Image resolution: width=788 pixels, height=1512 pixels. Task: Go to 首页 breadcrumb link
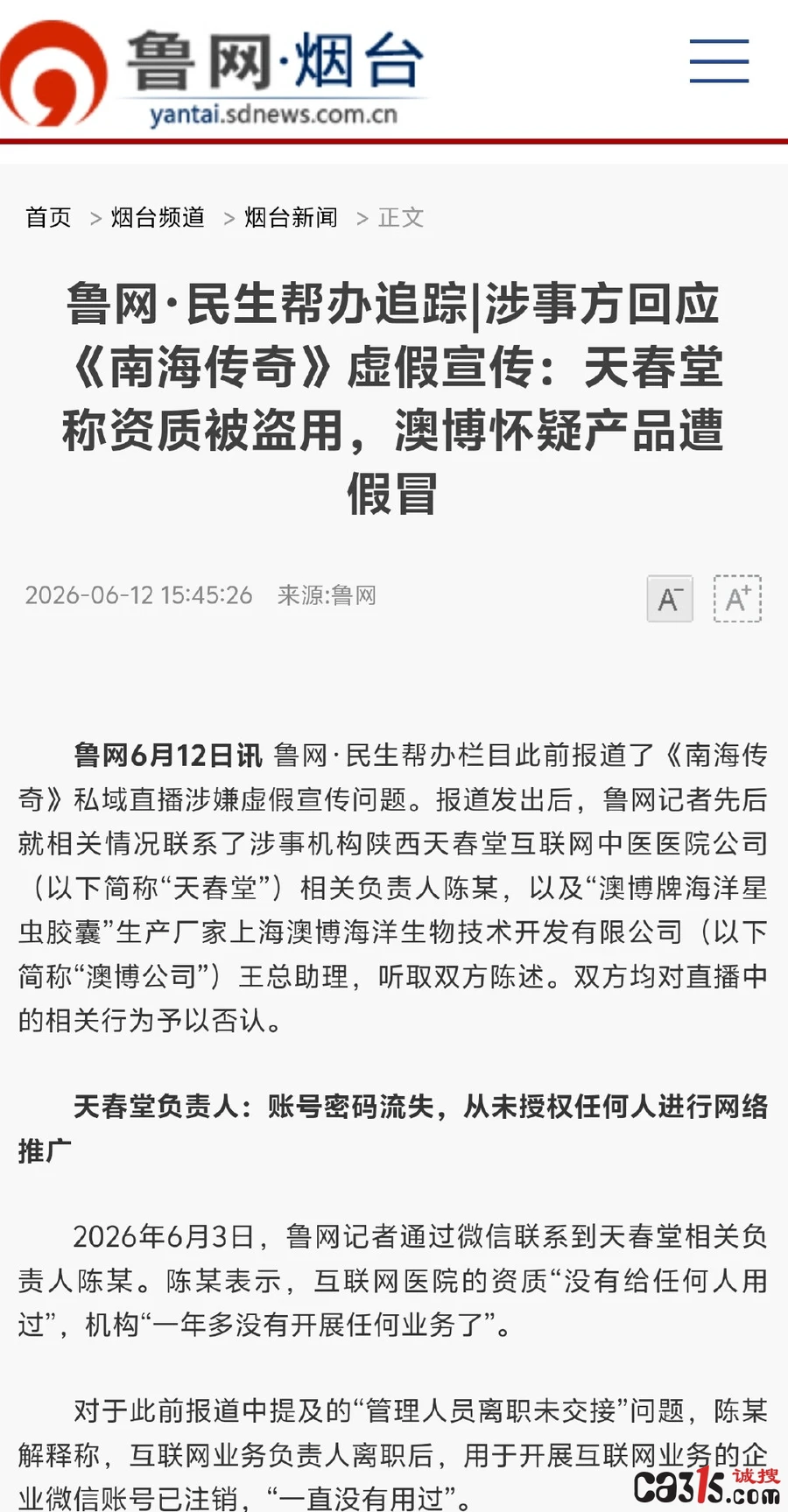(x=48, y=217)
